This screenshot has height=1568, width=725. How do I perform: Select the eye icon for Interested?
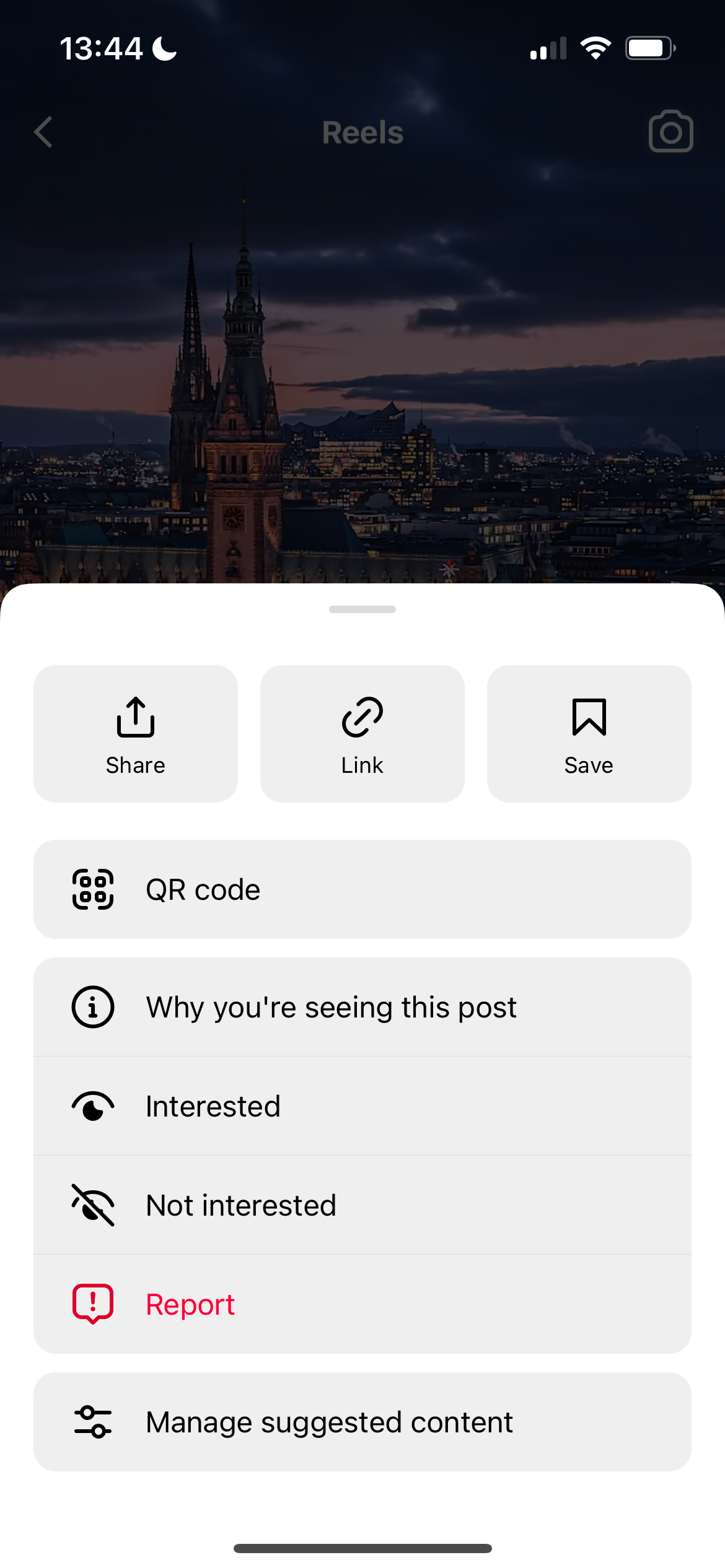point(92,1106)
